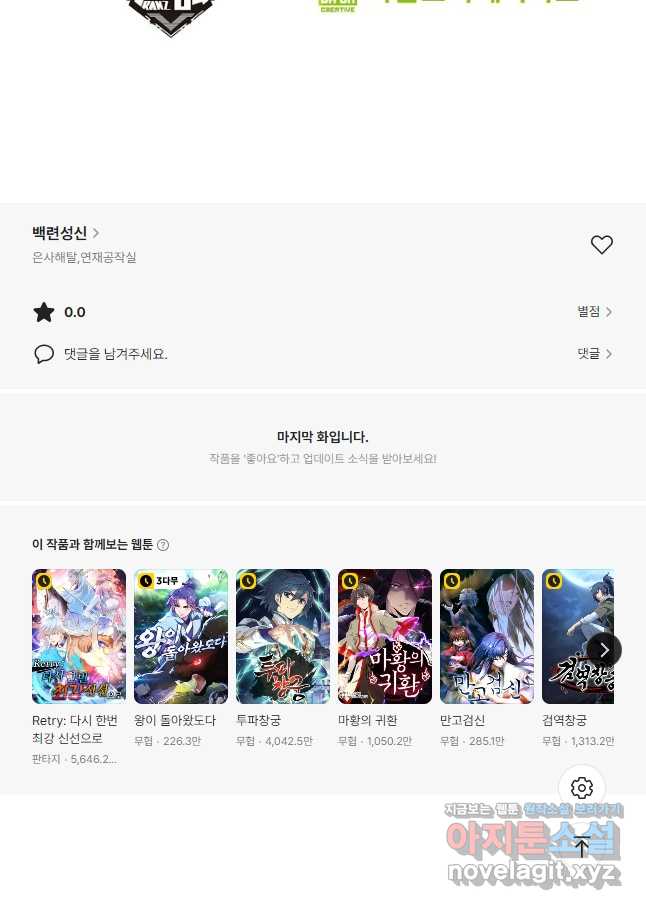This screenshot has width=646, height=910.
Task: Jump back to top with arrow button
Action: coord(582,847)
